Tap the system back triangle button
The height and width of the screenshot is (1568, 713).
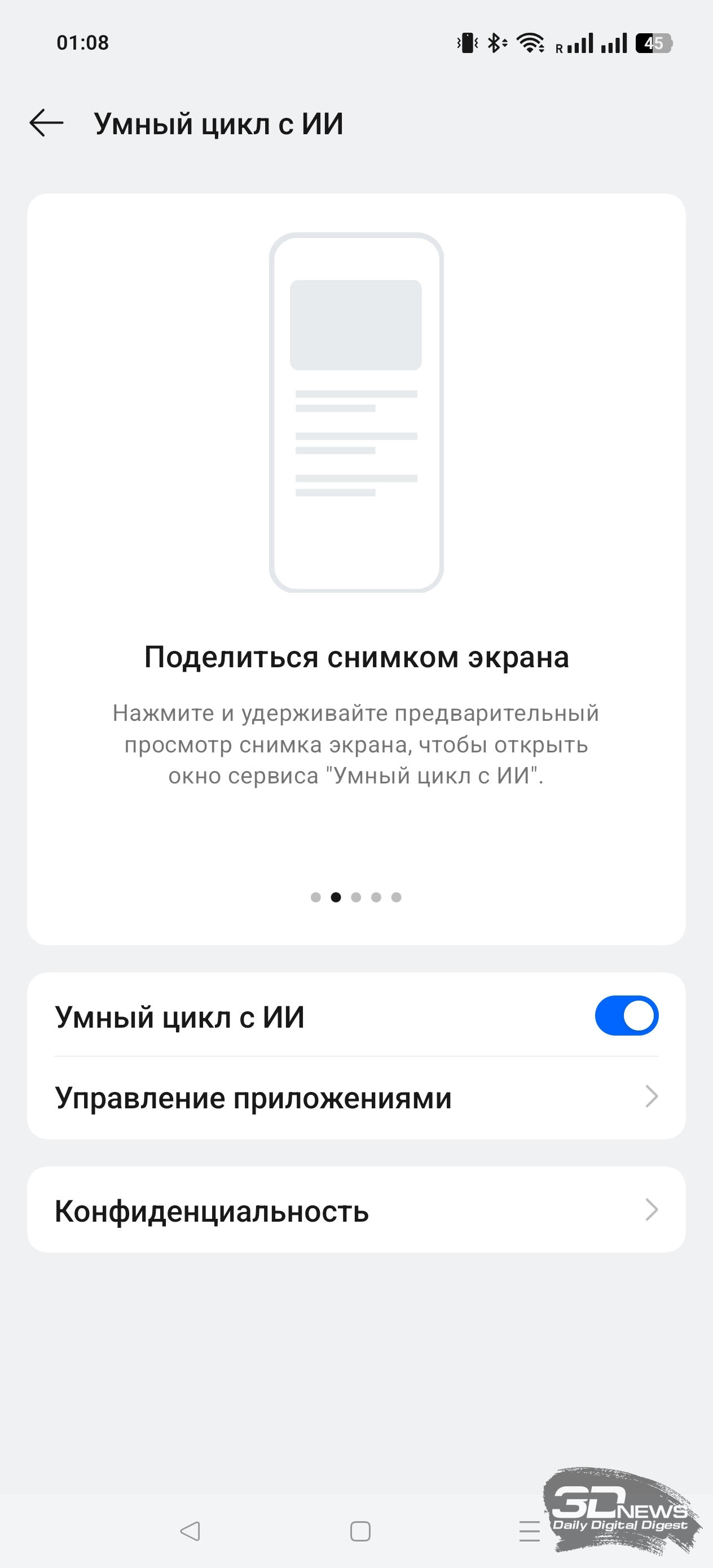click(190, 1531)
